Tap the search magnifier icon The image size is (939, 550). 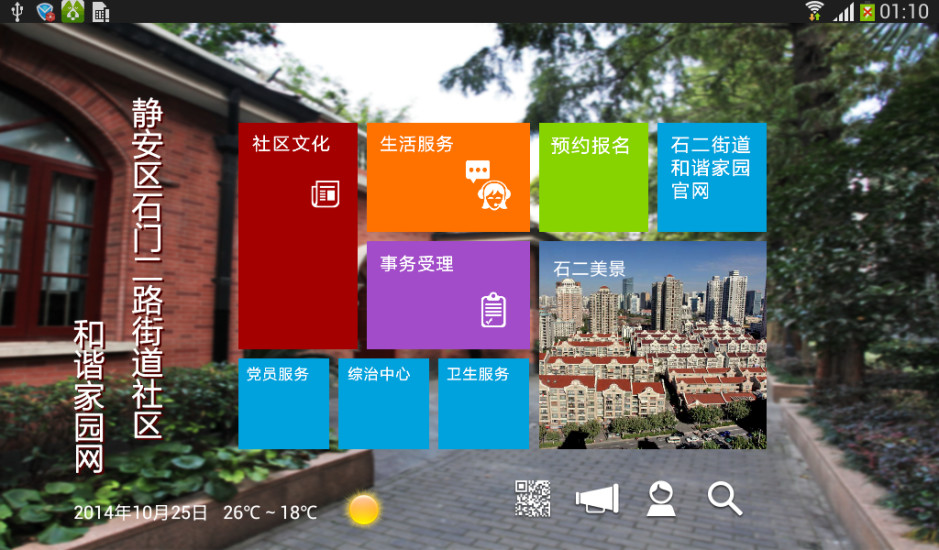724,498
